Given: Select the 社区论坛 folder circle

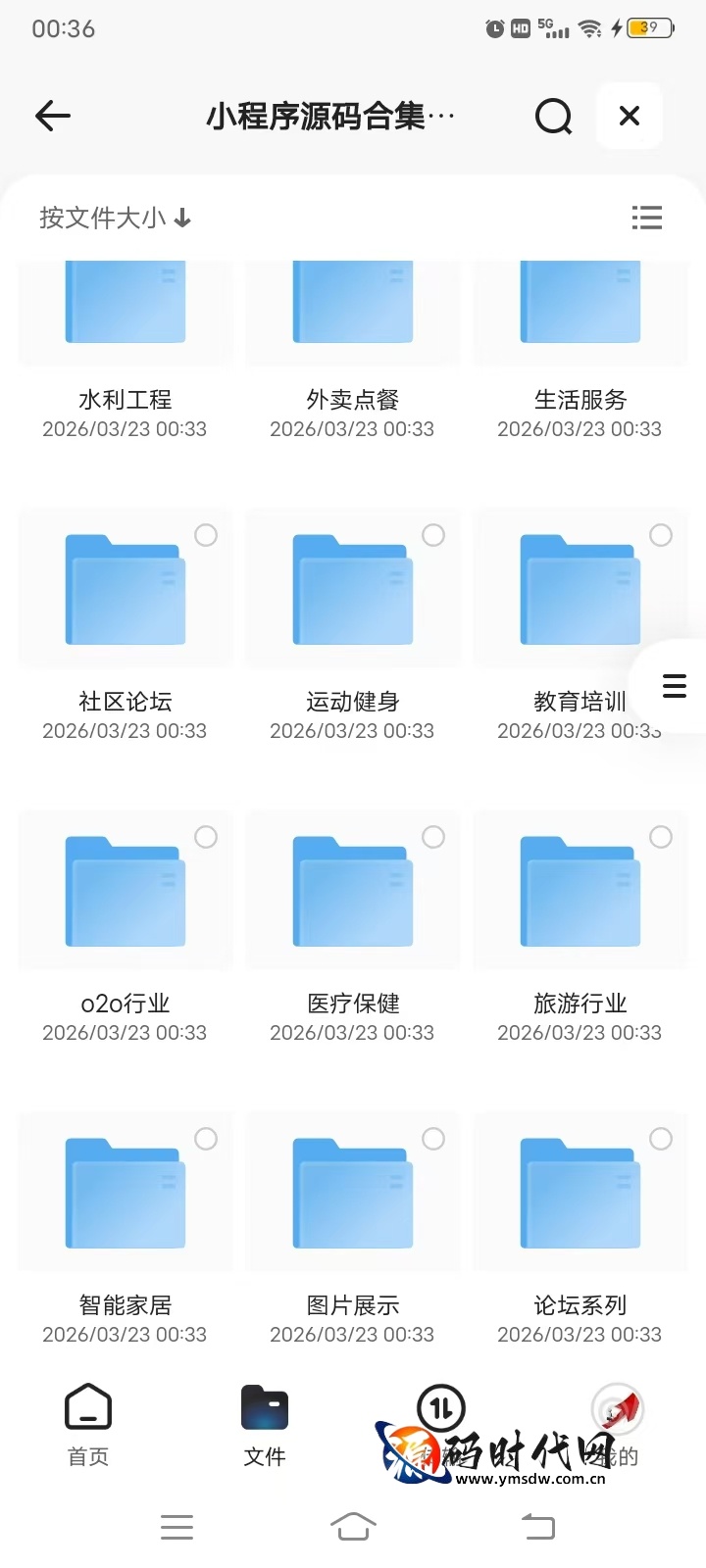Looking at the screenshot, I should point(206,535).
